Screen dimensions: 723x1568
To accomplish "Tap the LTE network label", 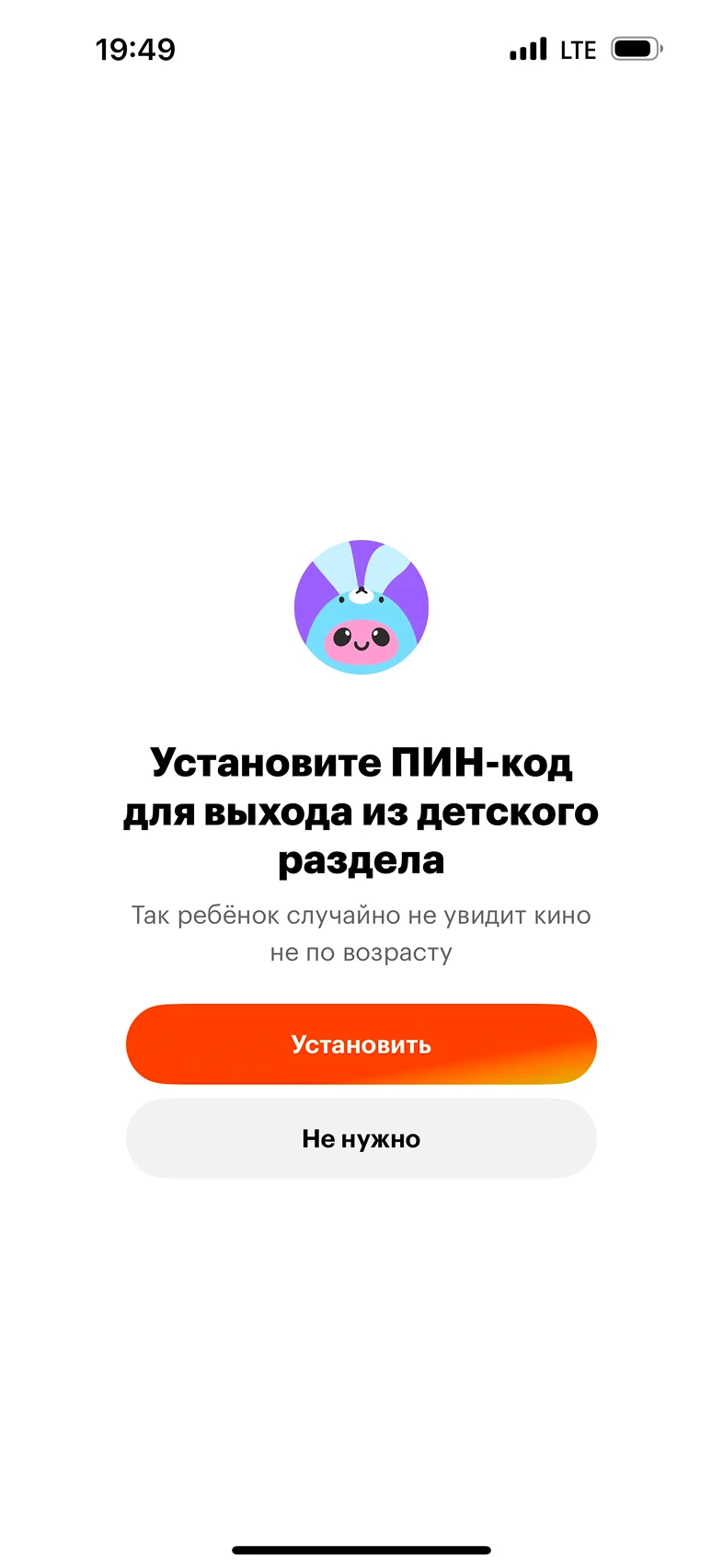I will (578, 50).
